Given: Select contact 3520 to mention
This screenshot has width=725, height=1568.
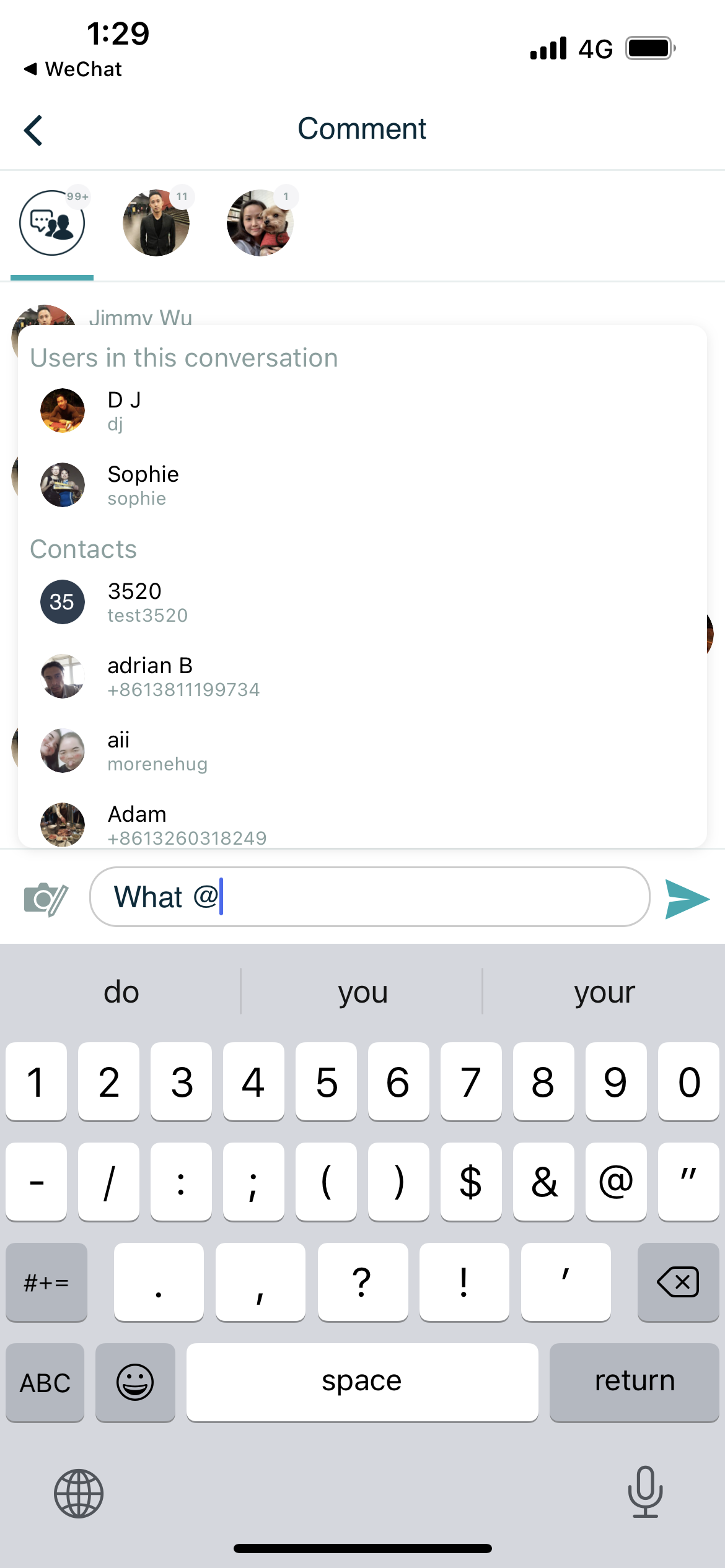Looking at the screenshot, I should click(146, 602).
